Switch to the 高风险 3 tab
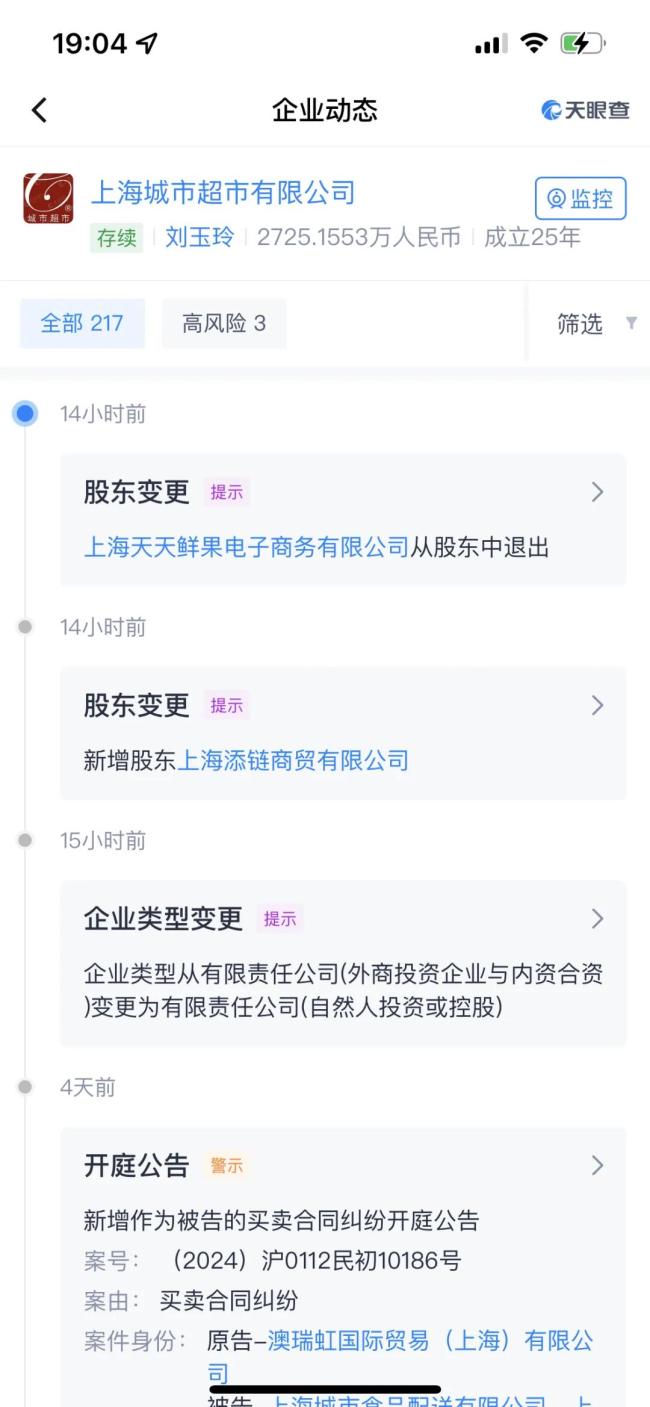Image resolution: width=650 pixels, height=1407 pixels. point(224,323)
